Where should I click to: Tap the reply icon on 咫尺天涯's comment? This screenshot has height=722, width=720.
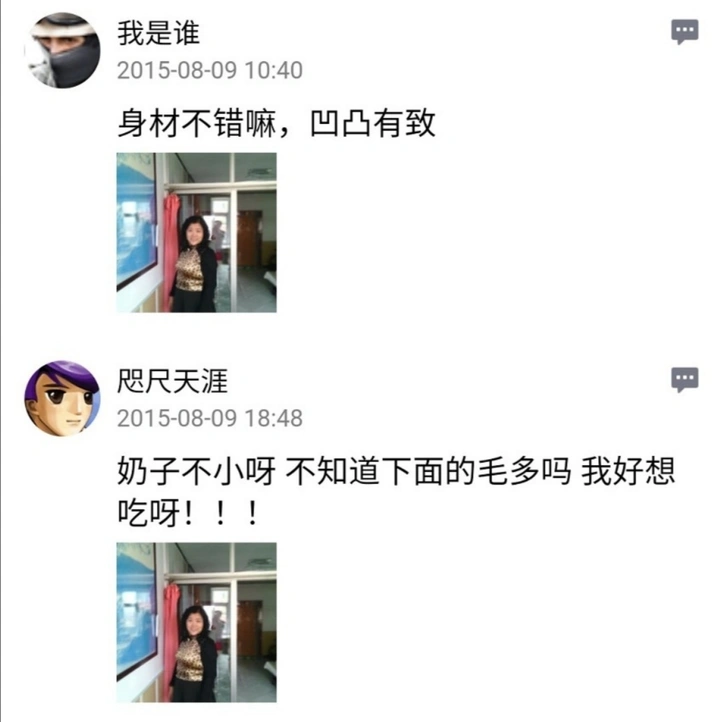click(684, 379)
